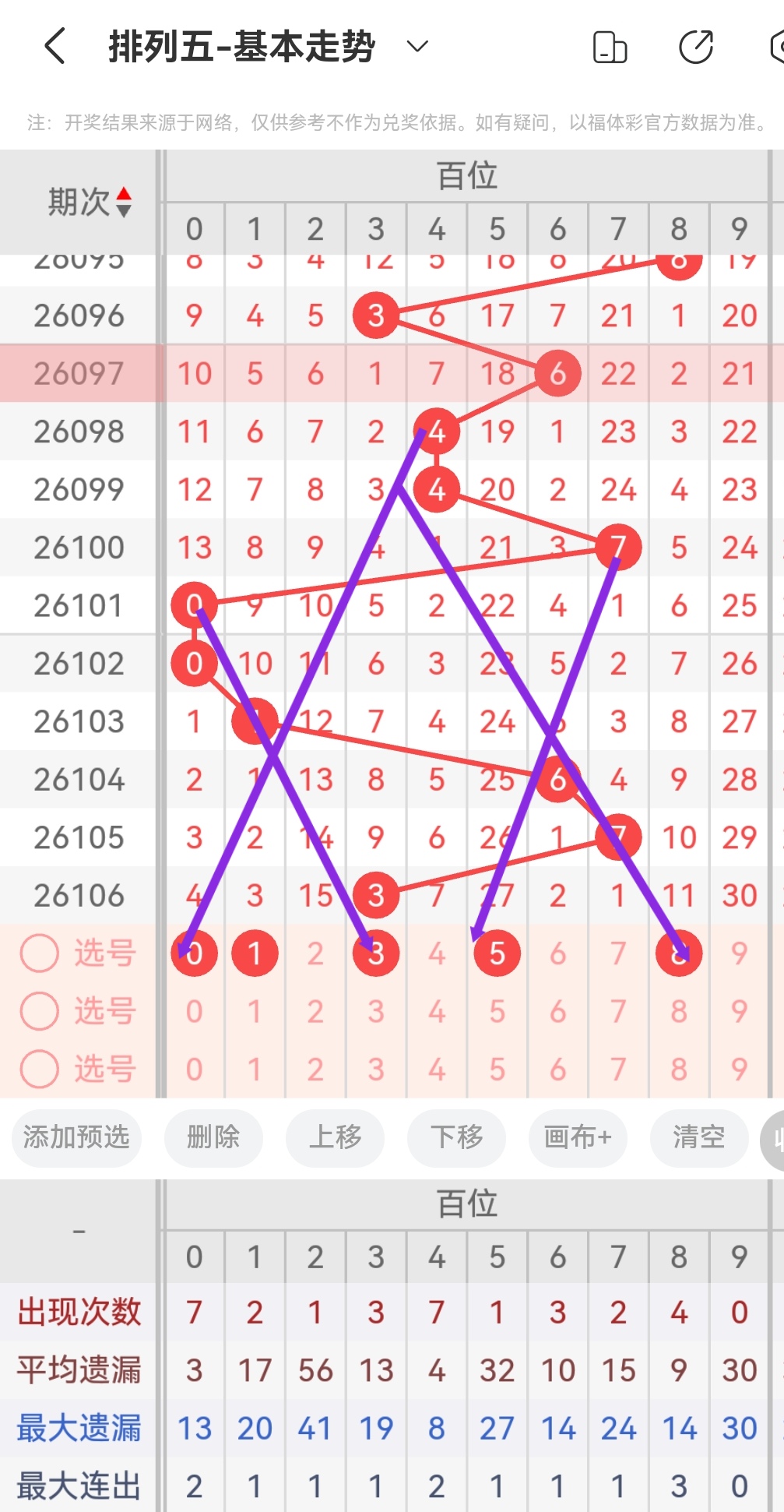The height and width of the screenshot is (1512, 784).
Task: Select the second 选号 row radio circle
Action: [39, 1010]
